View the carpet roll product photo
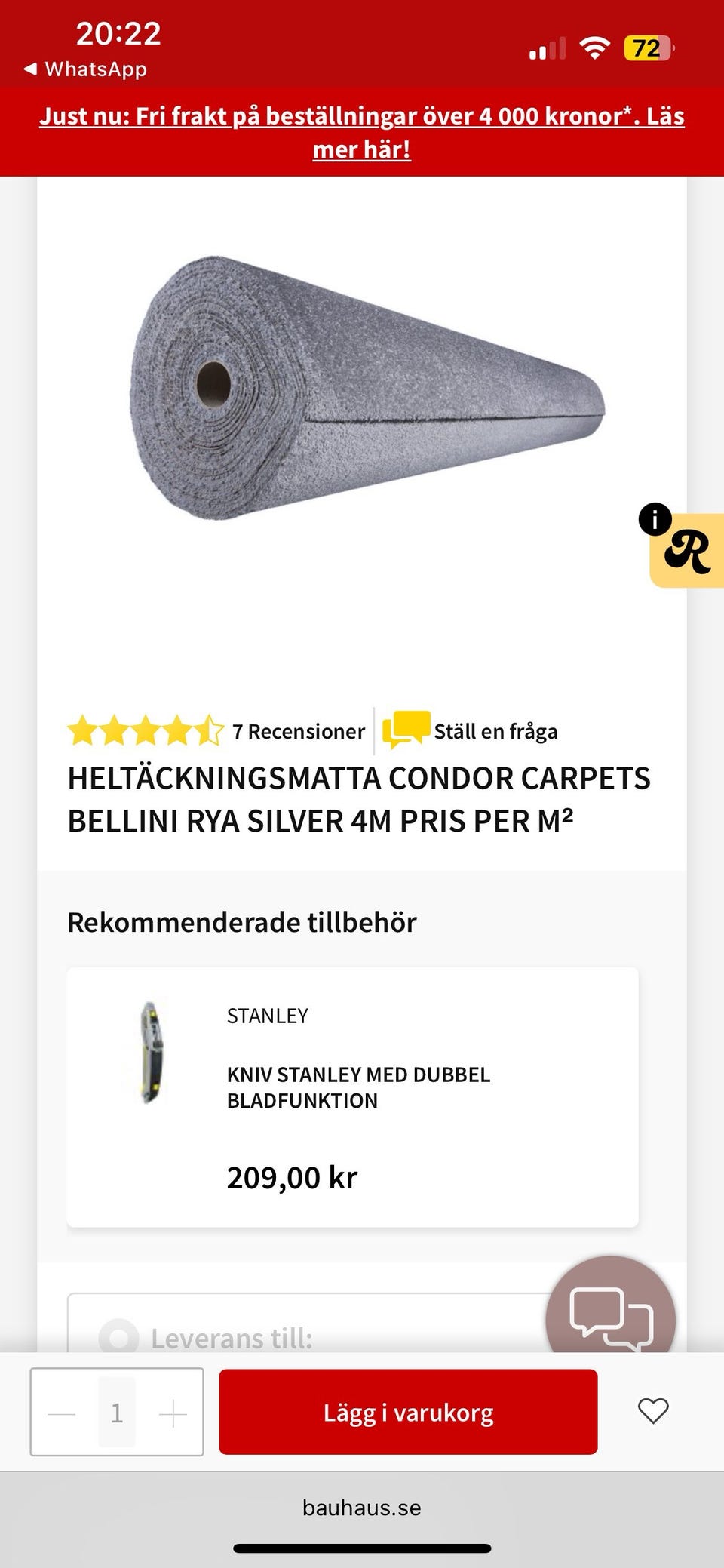This screenshot has height=1568, width=724. (362, 392)
